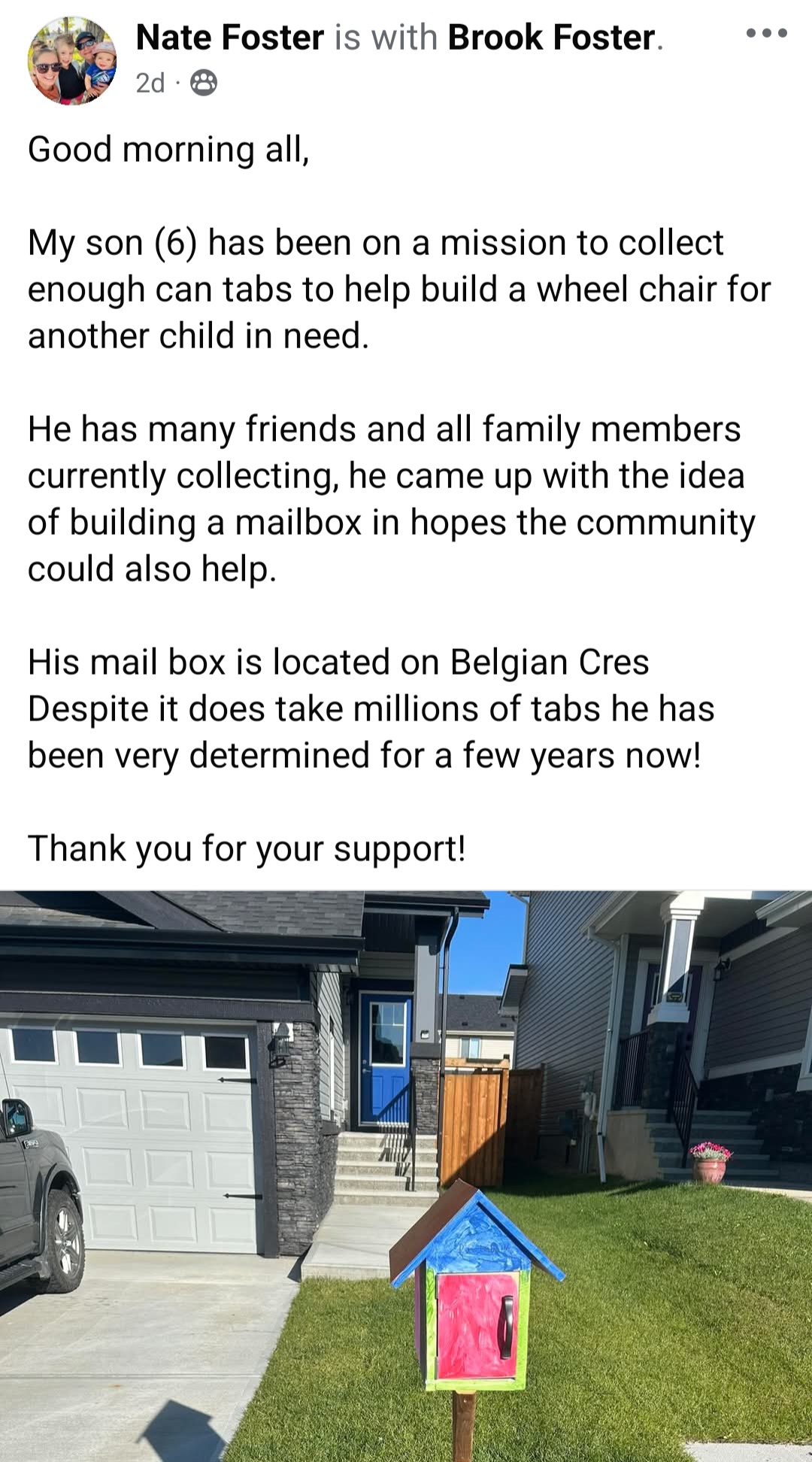
Task: Open Nate Foster's profile name link
Action: [x=229, y=38]
